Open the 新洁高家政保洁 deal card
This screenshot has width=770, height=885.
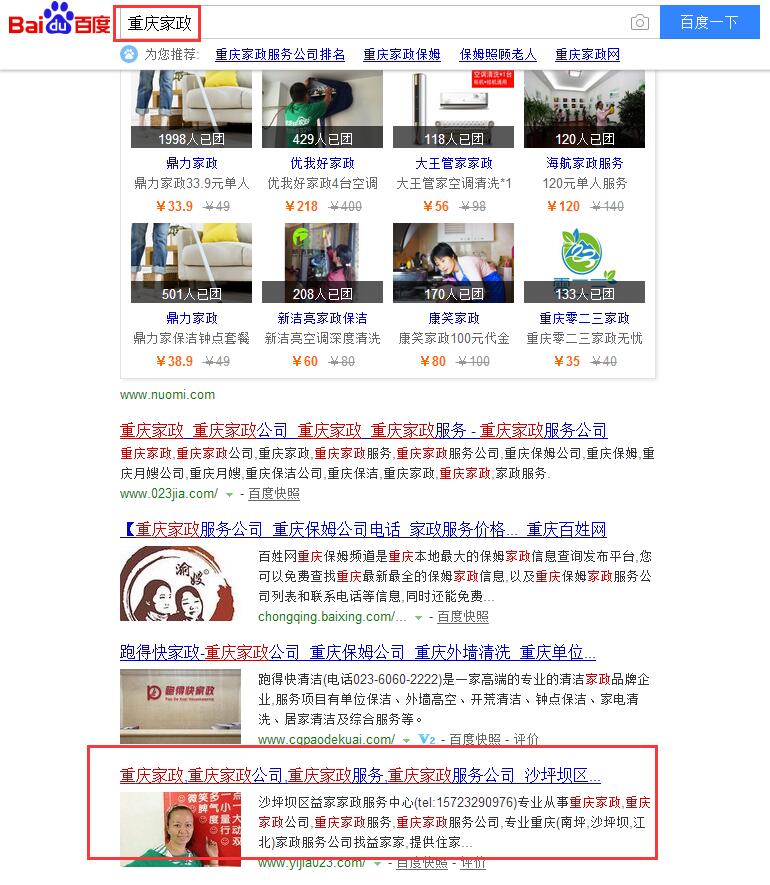pos(322,318)
